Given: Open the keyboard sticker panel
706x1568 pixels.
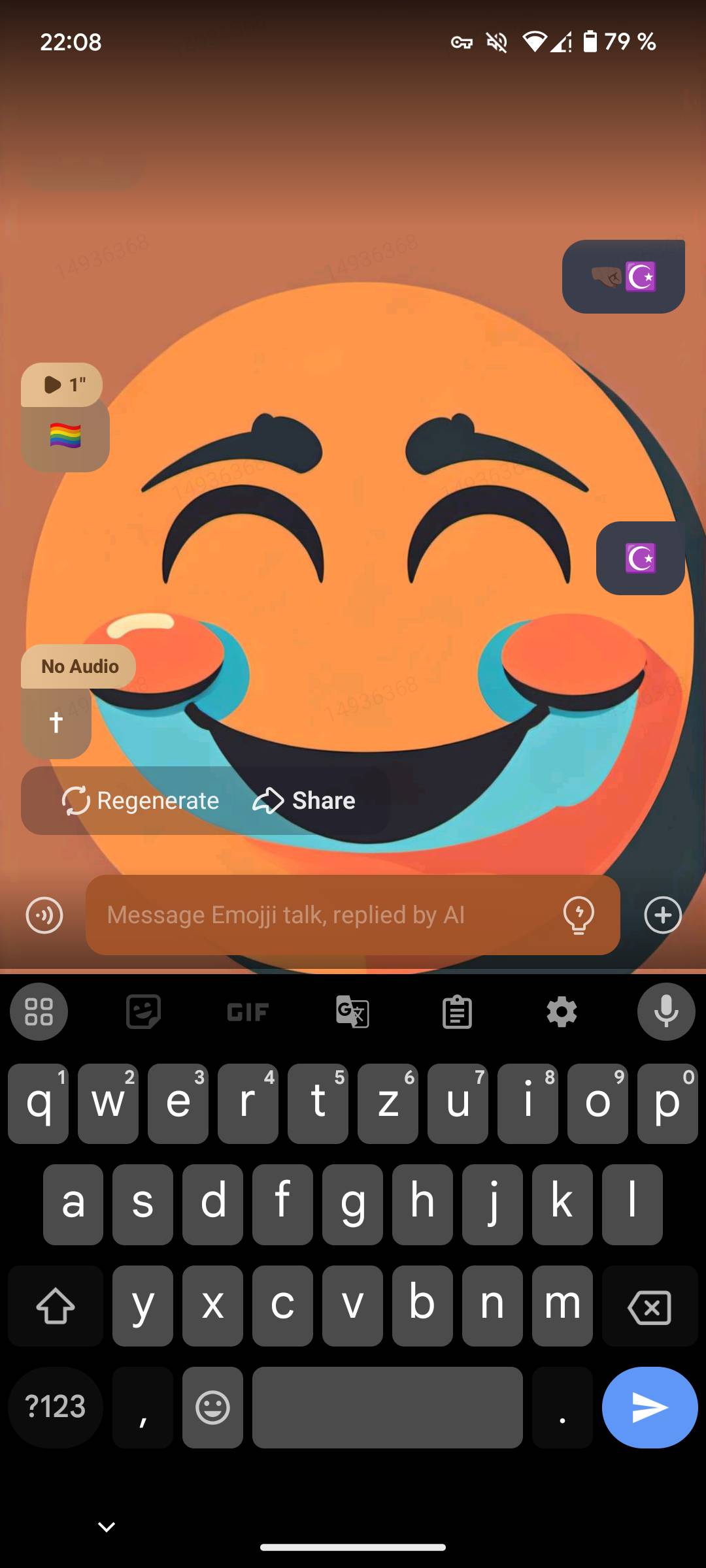Looking at the screenshot, I should [143, 1012].
